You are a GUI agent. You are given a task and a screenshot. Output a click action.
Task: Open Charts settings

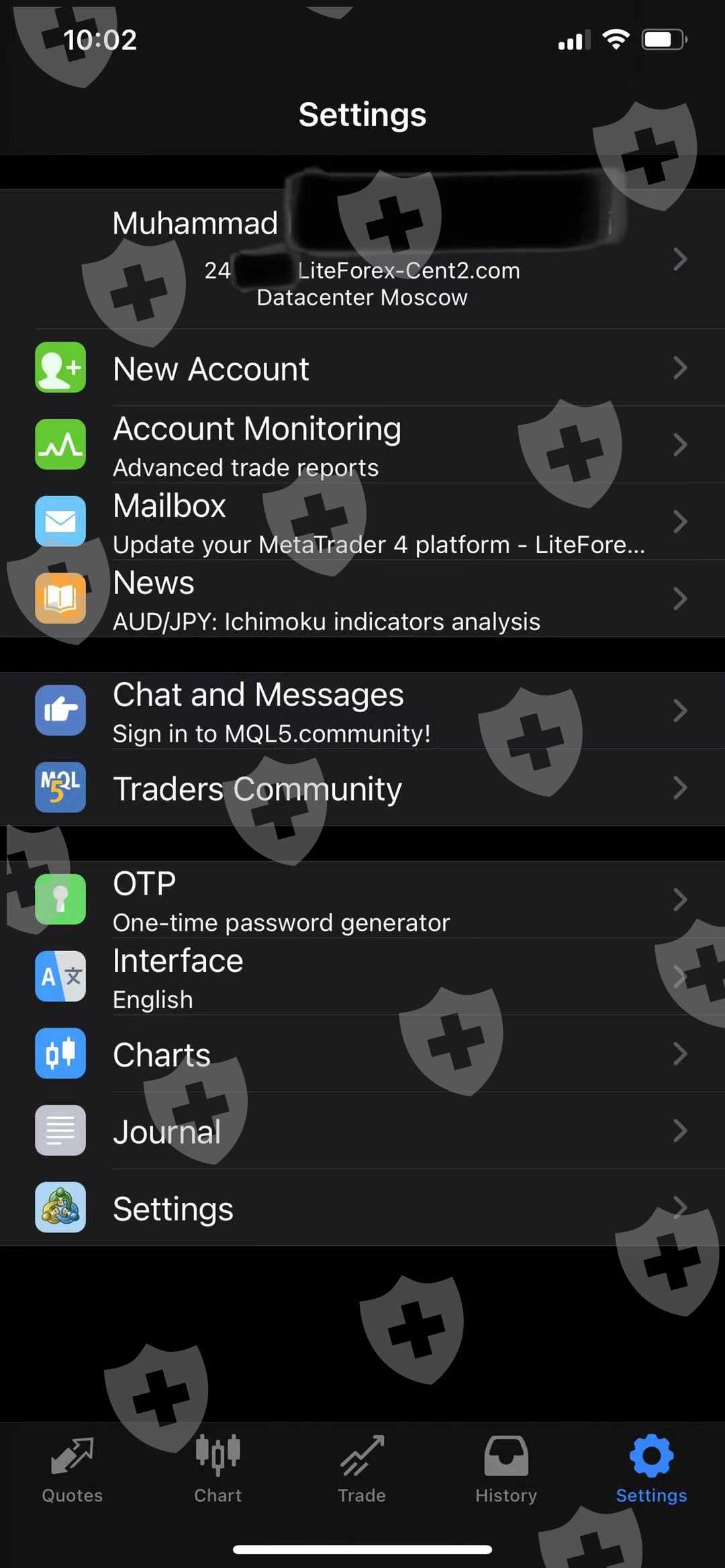362,1054
